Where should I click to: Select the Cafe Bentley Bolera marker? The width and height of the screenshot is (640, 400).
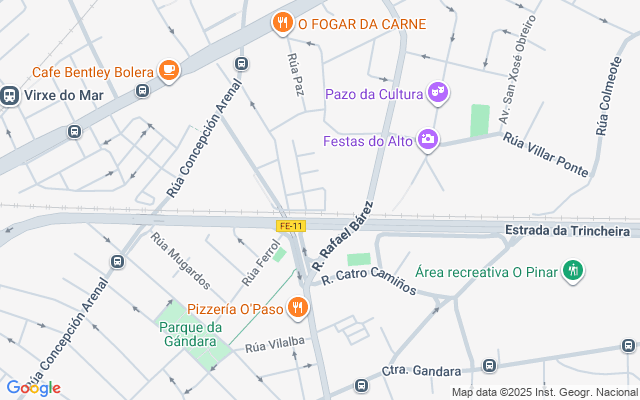[168, 71]
